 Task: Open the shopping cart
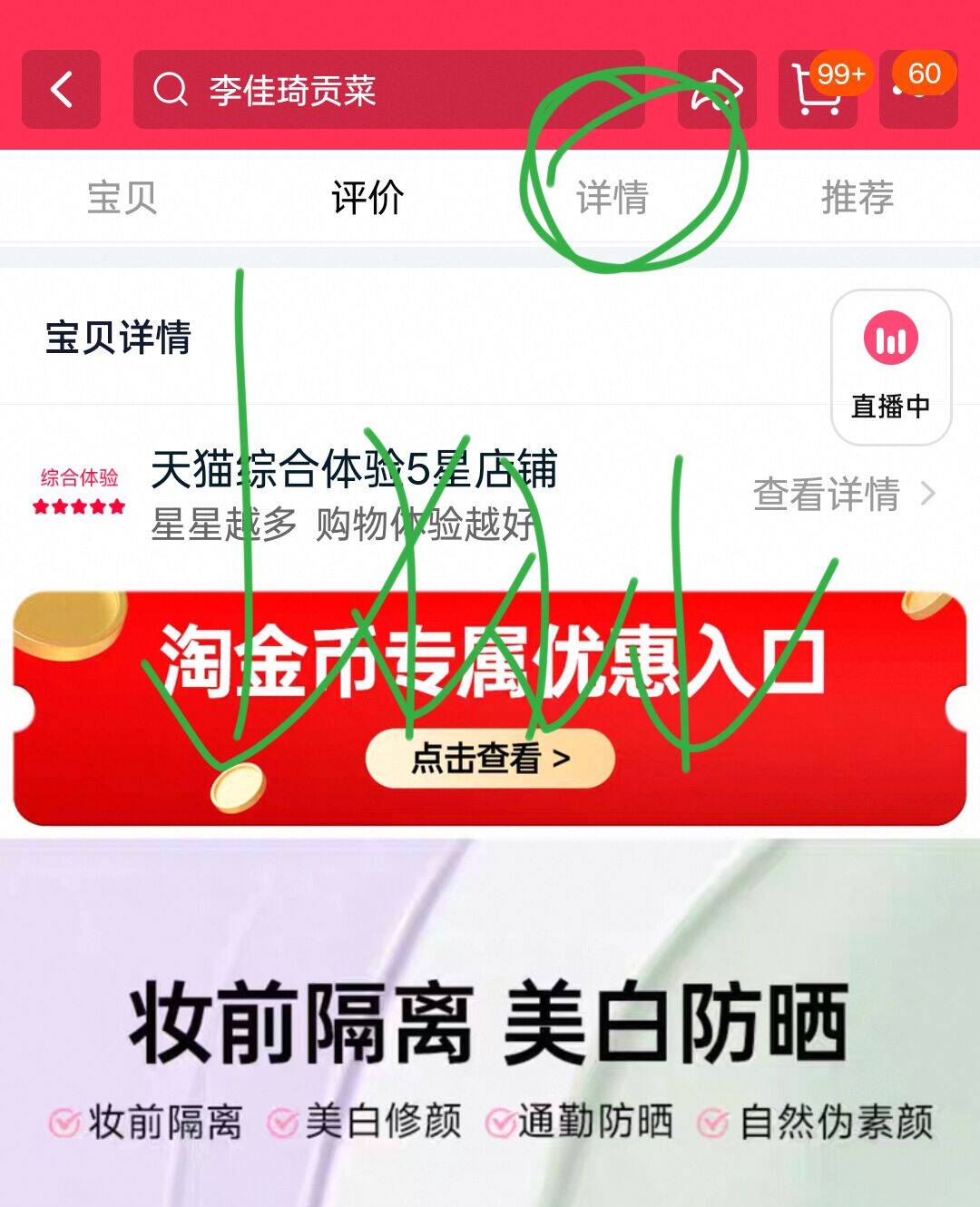(x=817, y=90)
